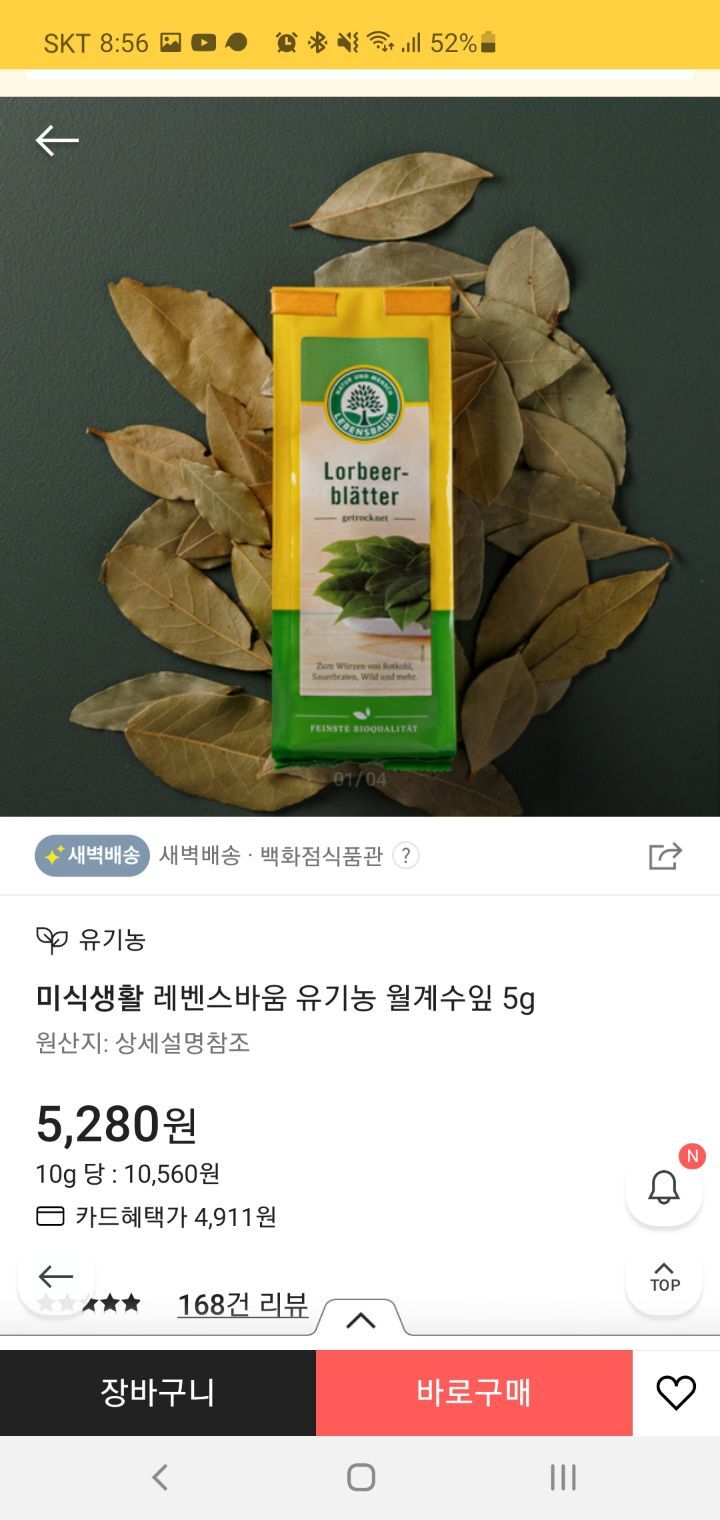Go back using the top-left arrow
The height and width of the screenshot is (1520, 720).
point(57,141)
